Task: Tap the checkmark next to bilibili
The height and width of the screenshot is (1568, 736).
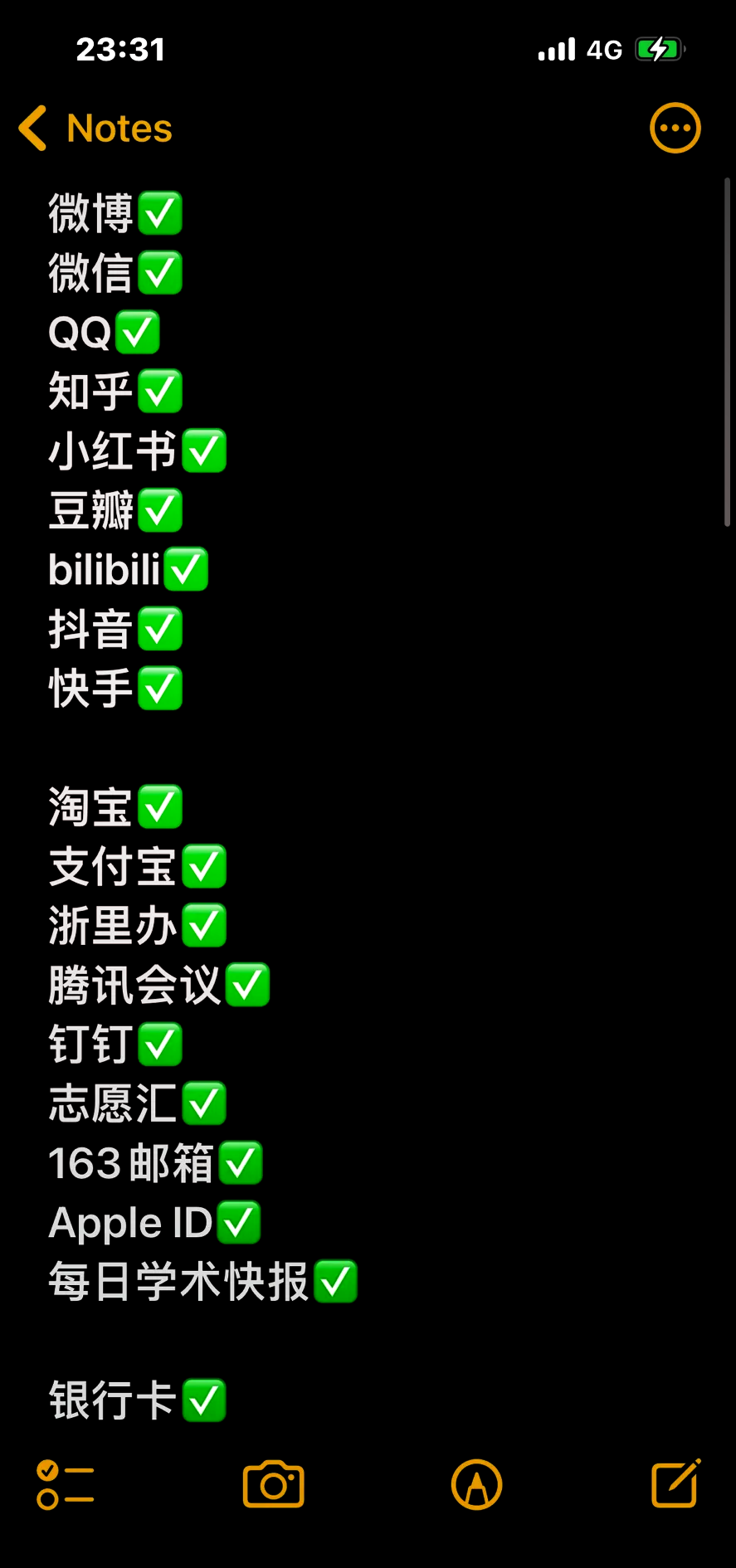Action: [186, 570]
